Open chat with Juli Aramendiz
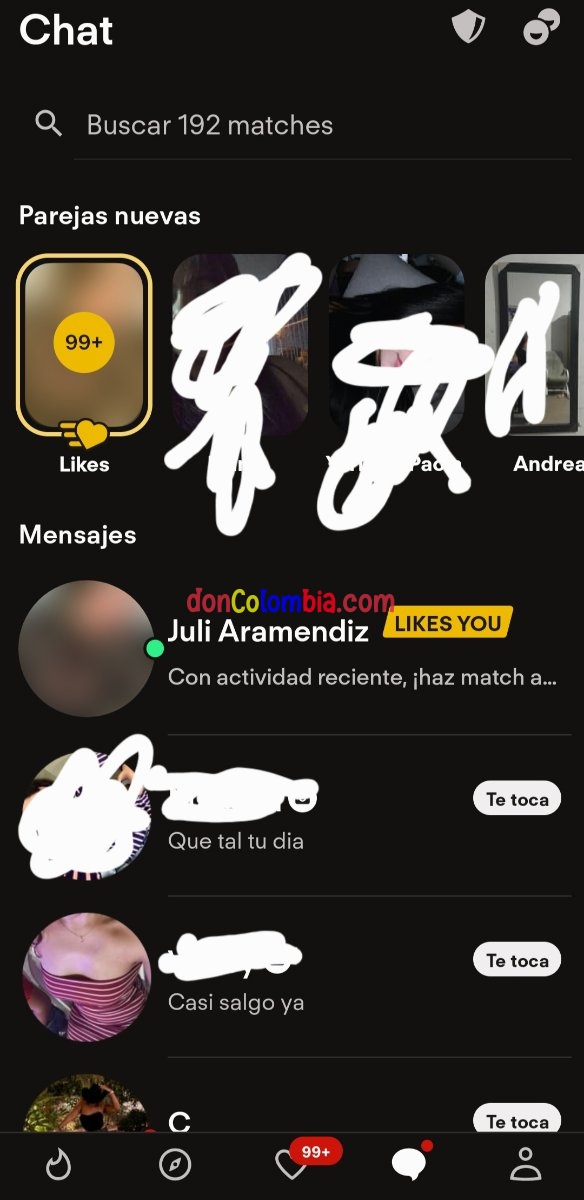Image resolution: width=584 pixels, height=1200 pixels. click(x=292, y=648)
